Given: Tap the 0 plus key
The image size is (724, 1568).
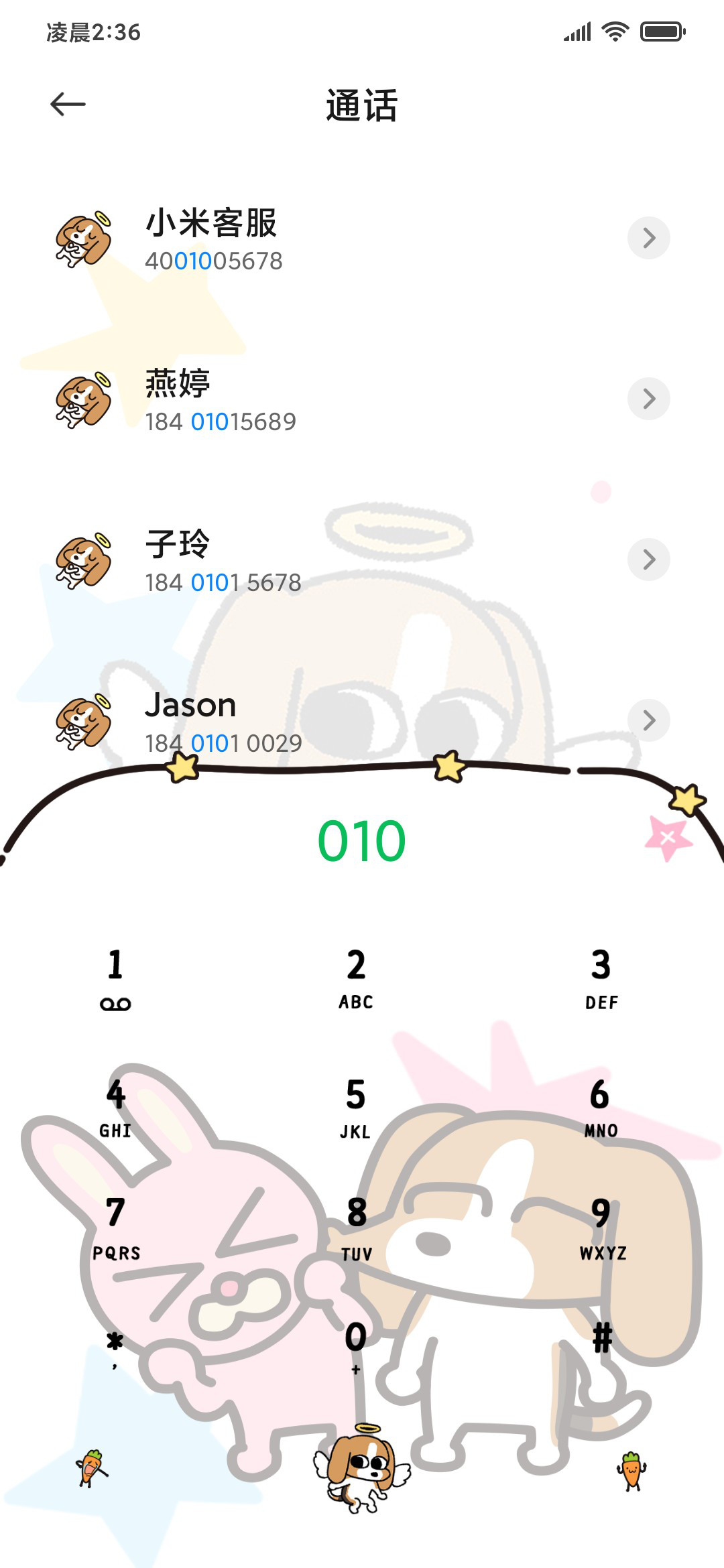Looking at the screenshot, I should [x=356, y=1347].
